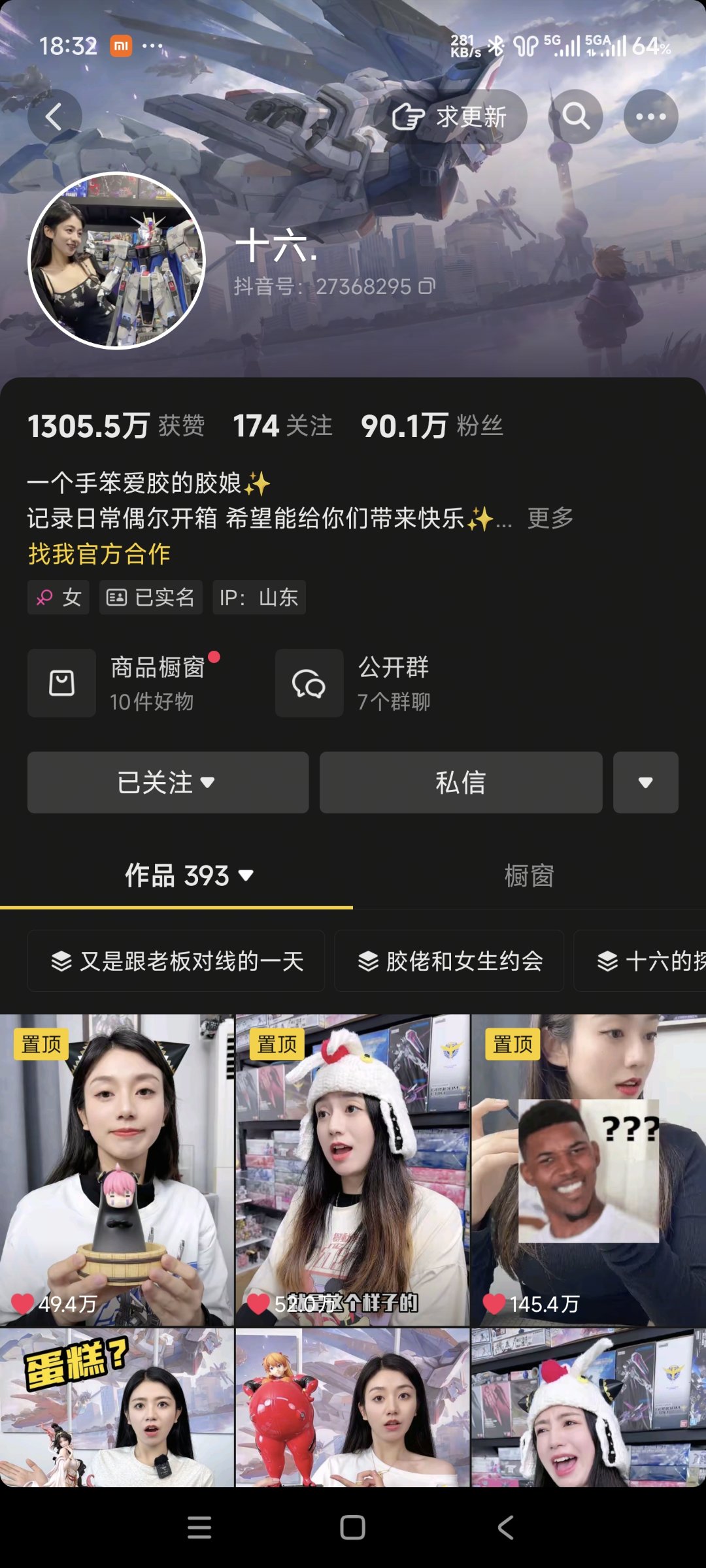Open pinned video with 145.4万 likes

(588, 1169)
